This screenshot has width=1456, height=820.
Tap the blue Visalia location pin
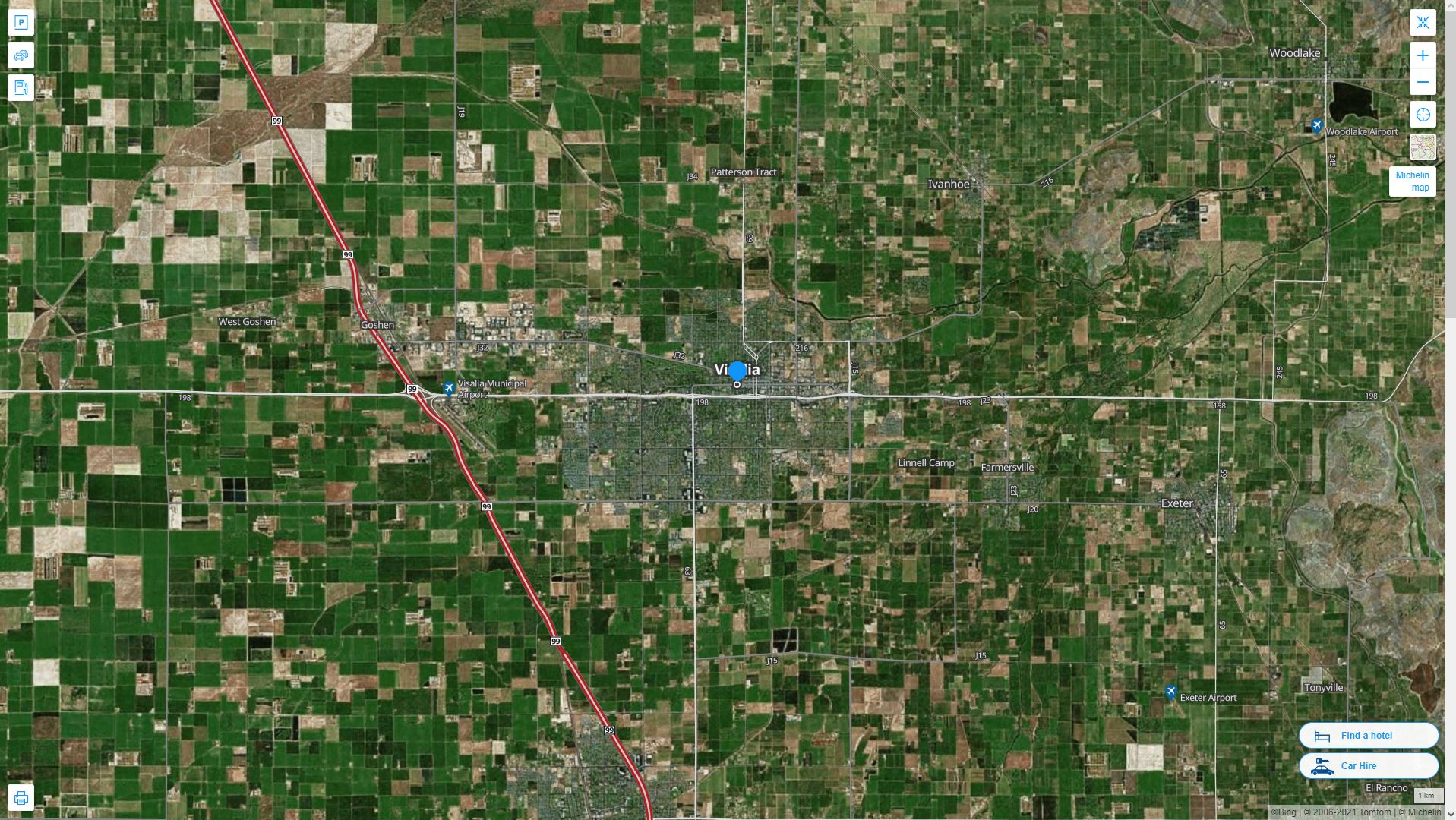737,371
